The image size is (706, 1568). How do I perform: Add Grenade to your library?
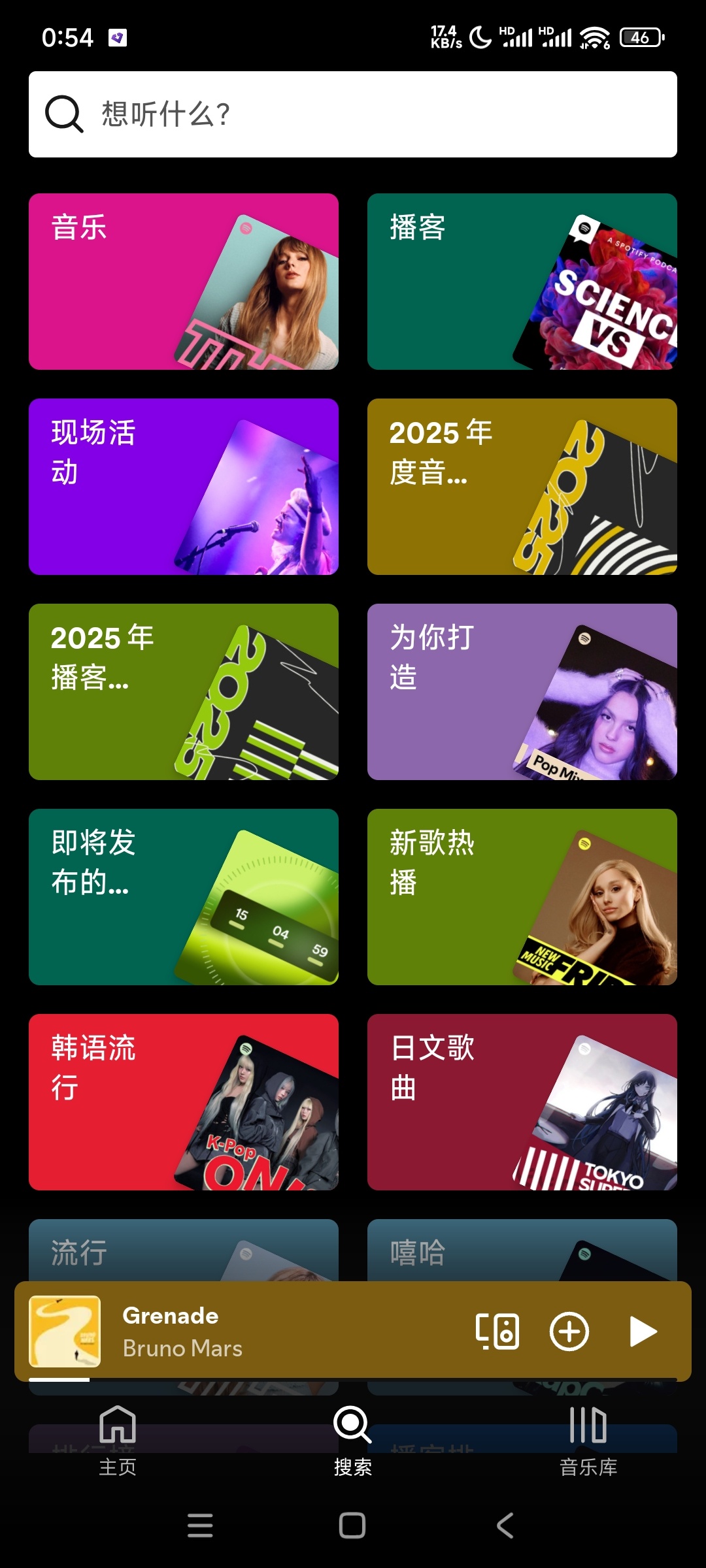[x=569, y=1331]
